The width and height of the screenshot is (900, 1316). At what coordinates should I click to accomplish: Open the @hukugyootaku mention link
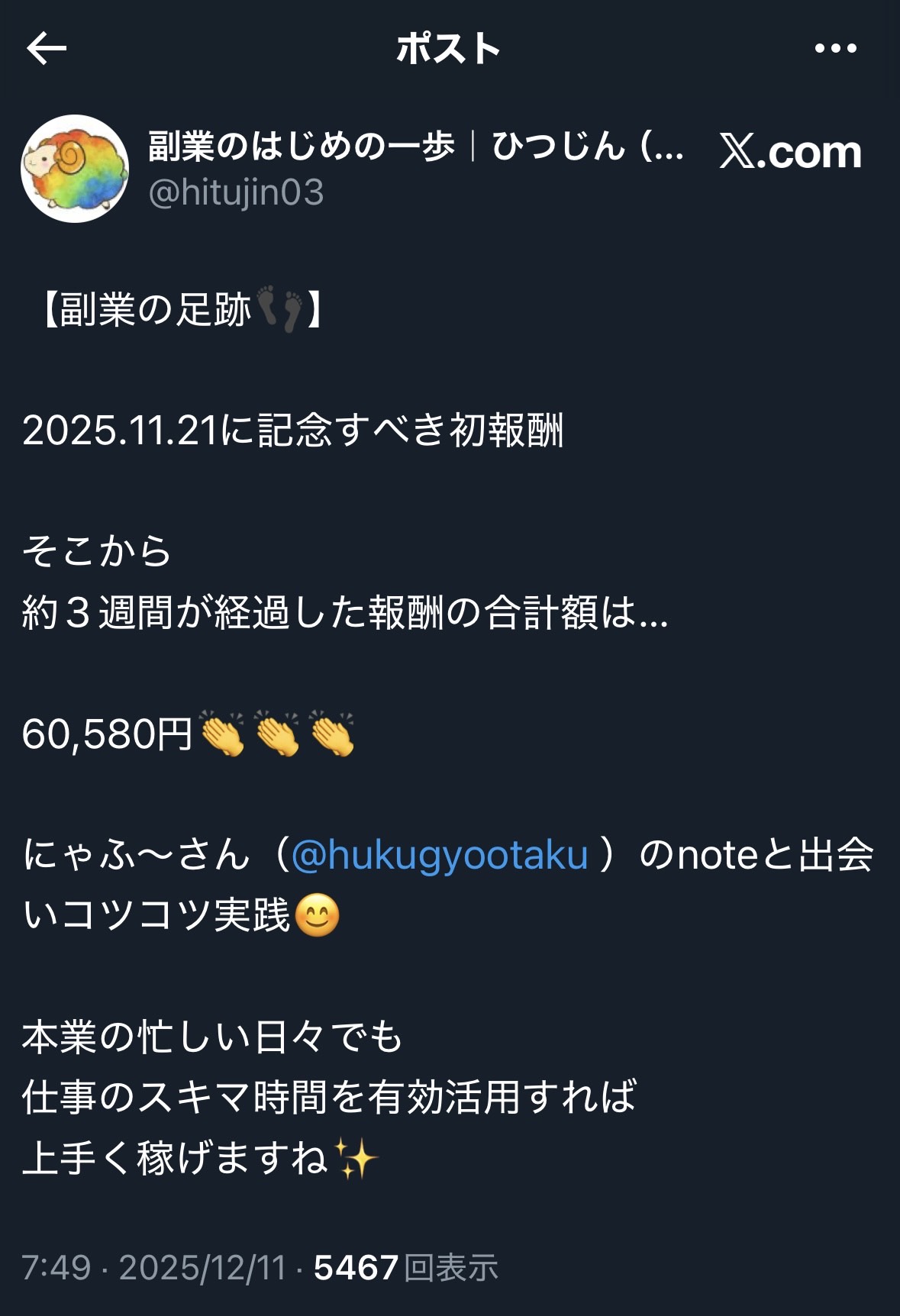click(x=440, y=855)
